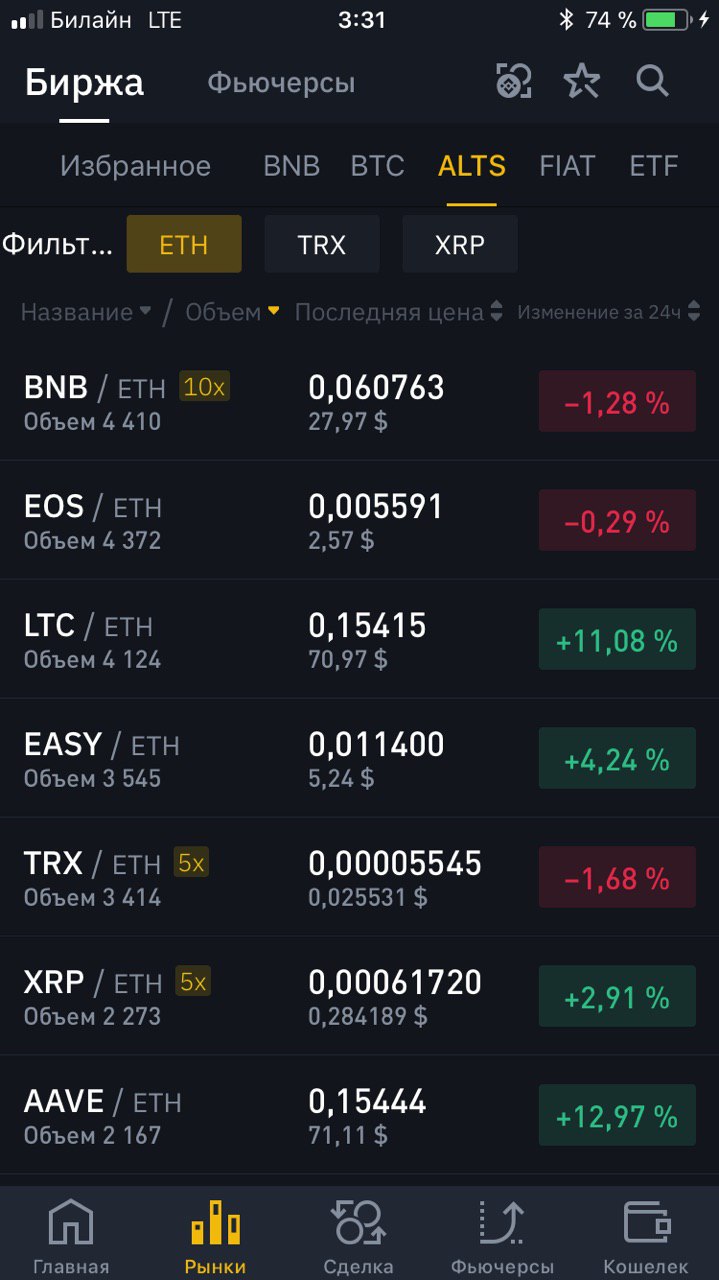Filter pairs by XRP chip
Viewport: 719px width, 1280px height.
coord(460,244)
